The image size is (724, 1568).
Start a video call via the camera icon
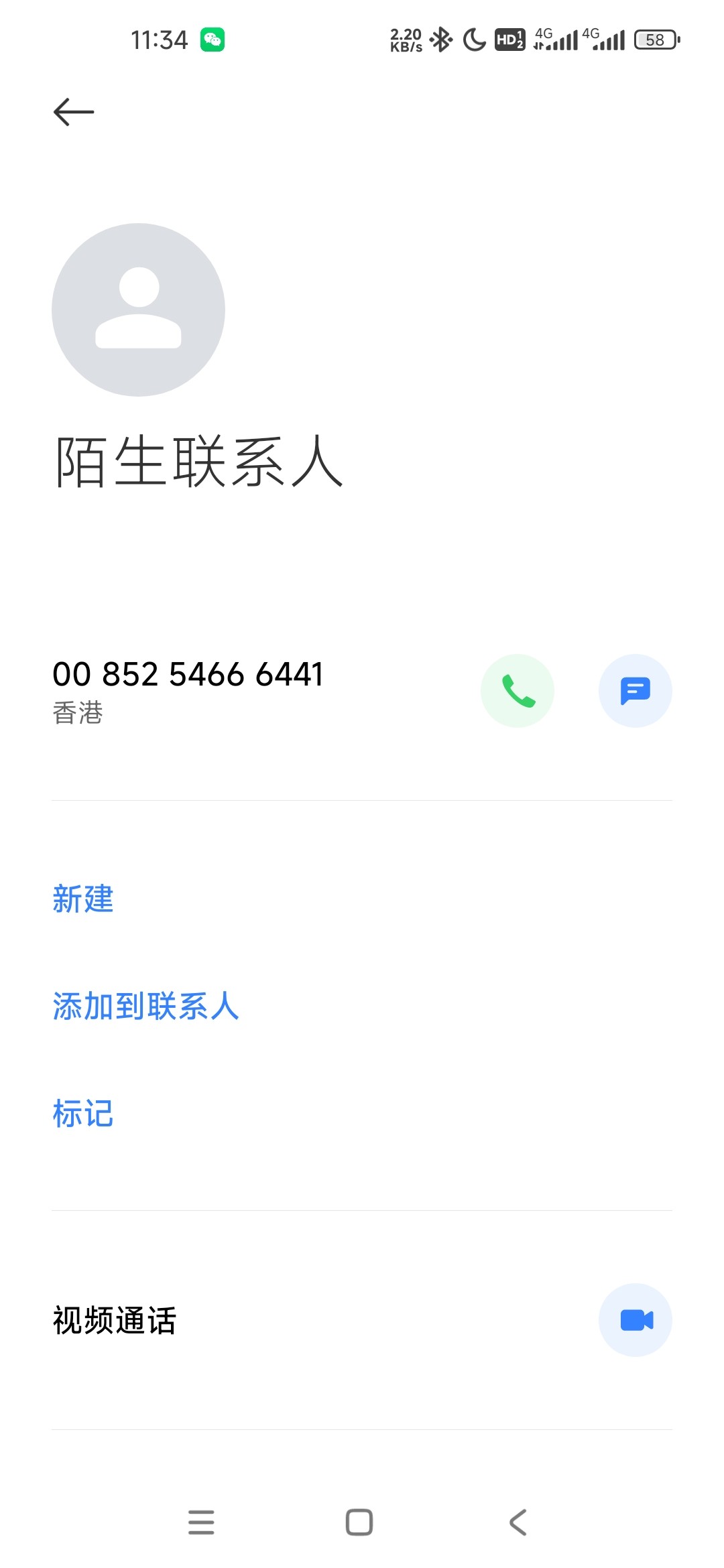point(636,1320)
